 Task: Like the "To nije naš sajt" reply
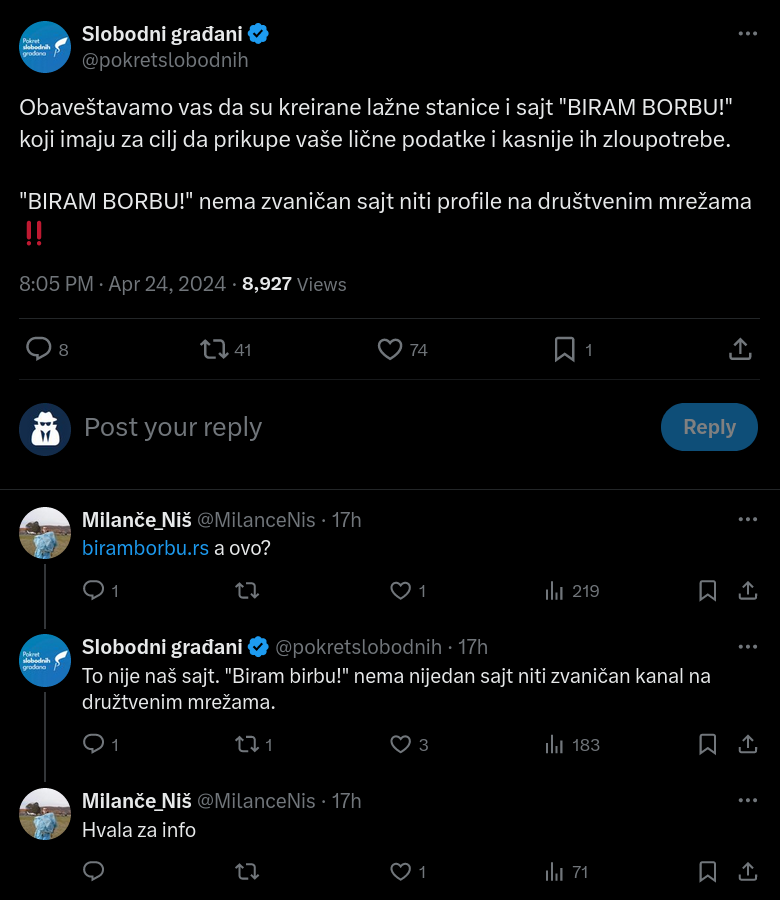point(400,744)
